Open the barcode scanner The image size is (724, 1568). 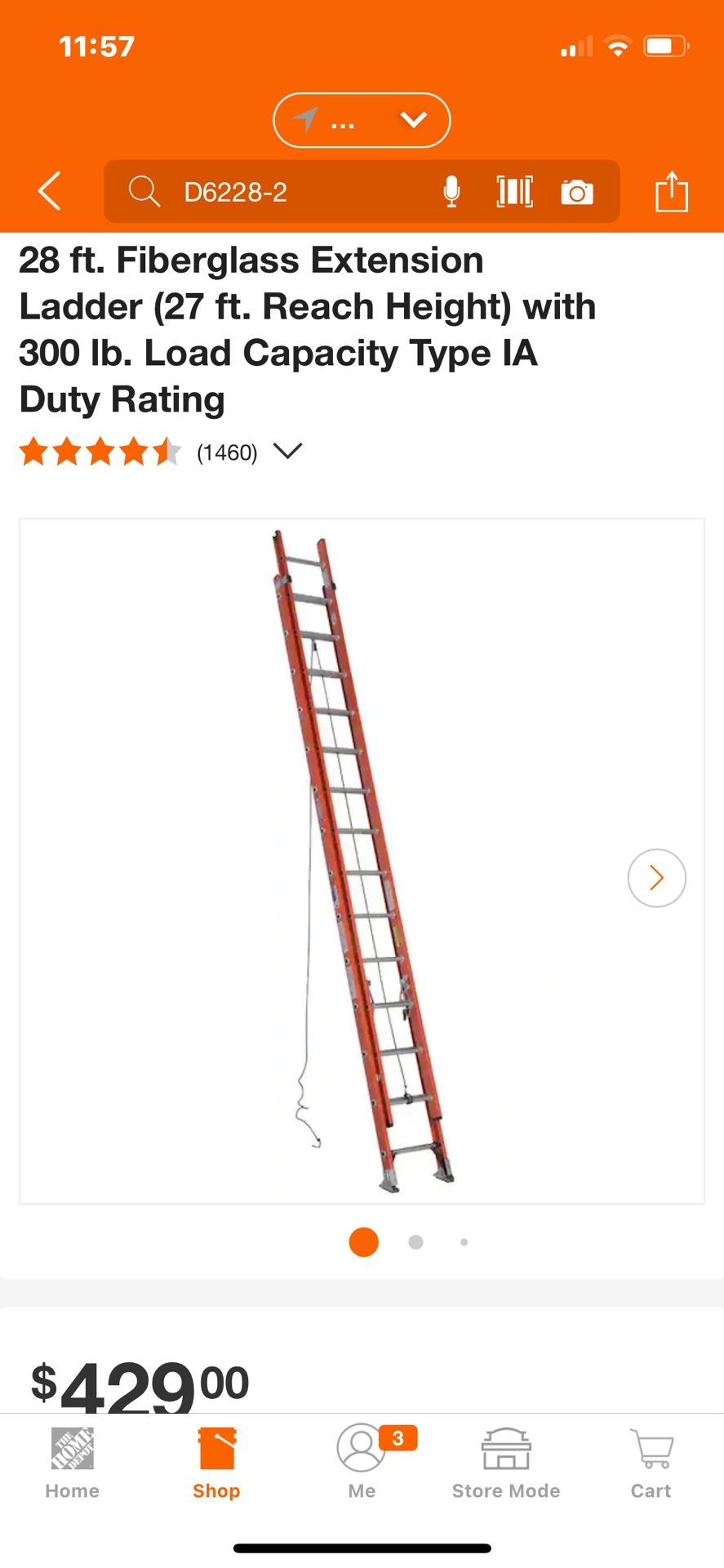pos(515,192)
